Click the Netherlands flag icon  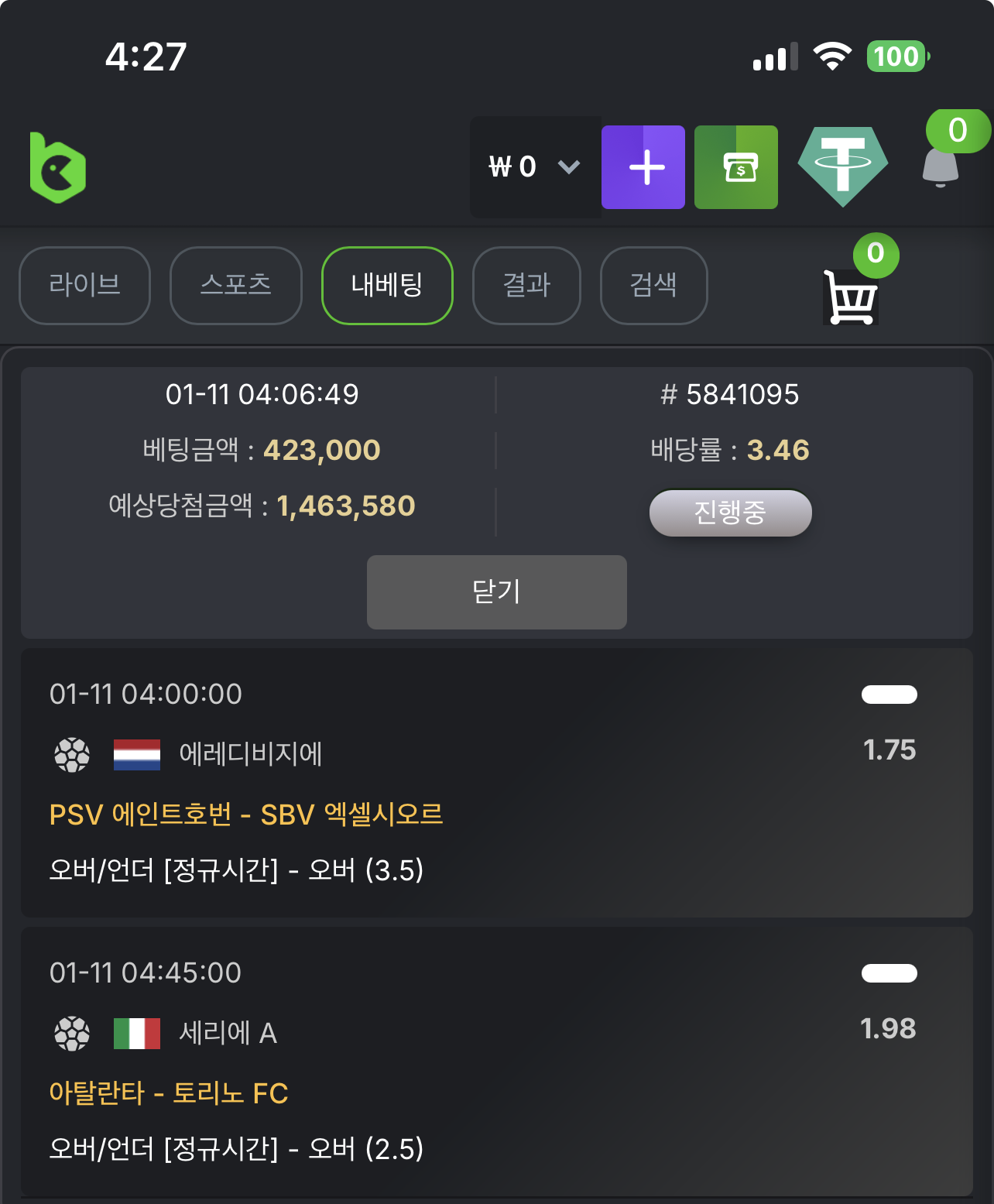pyautogui.click(x=136, y=754)
